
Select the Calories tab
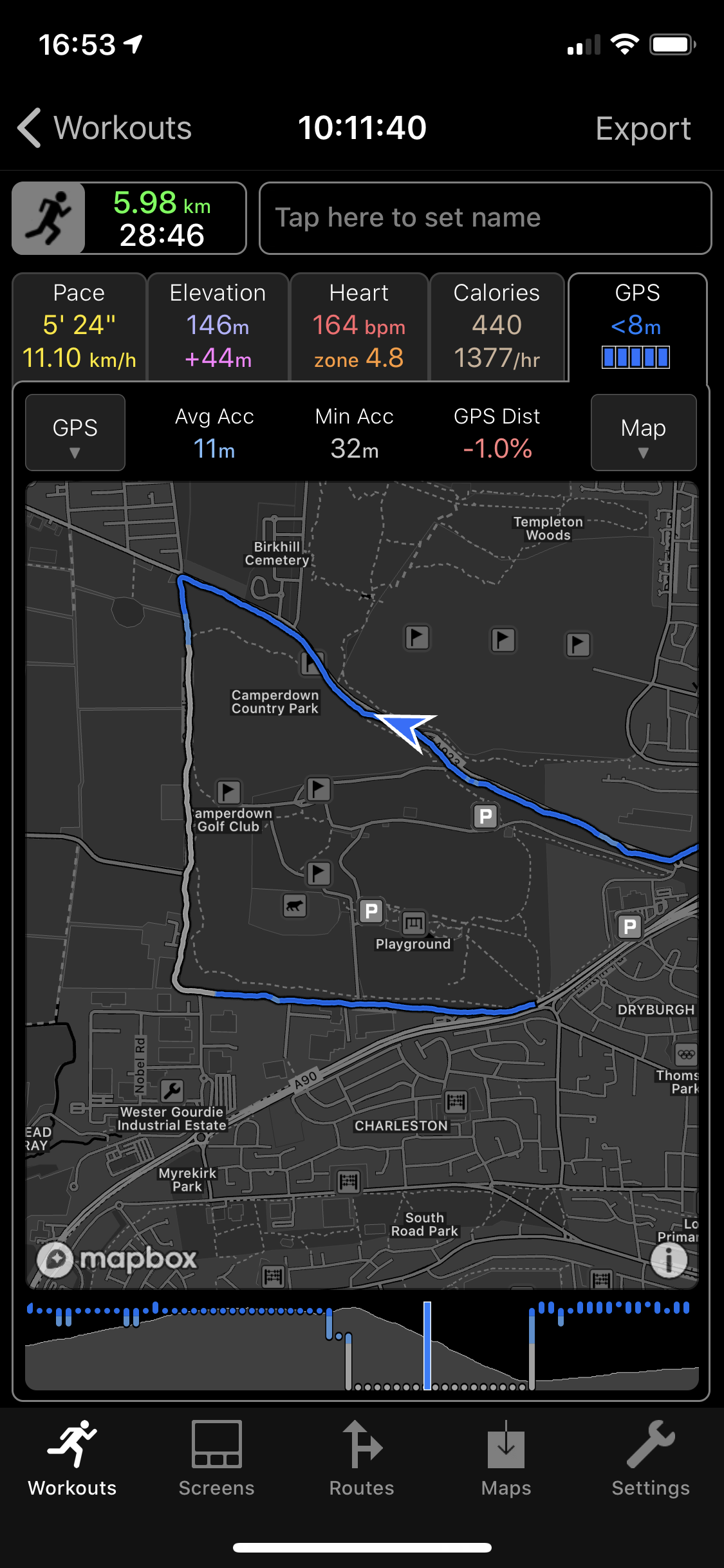click(x=497, y=326)
